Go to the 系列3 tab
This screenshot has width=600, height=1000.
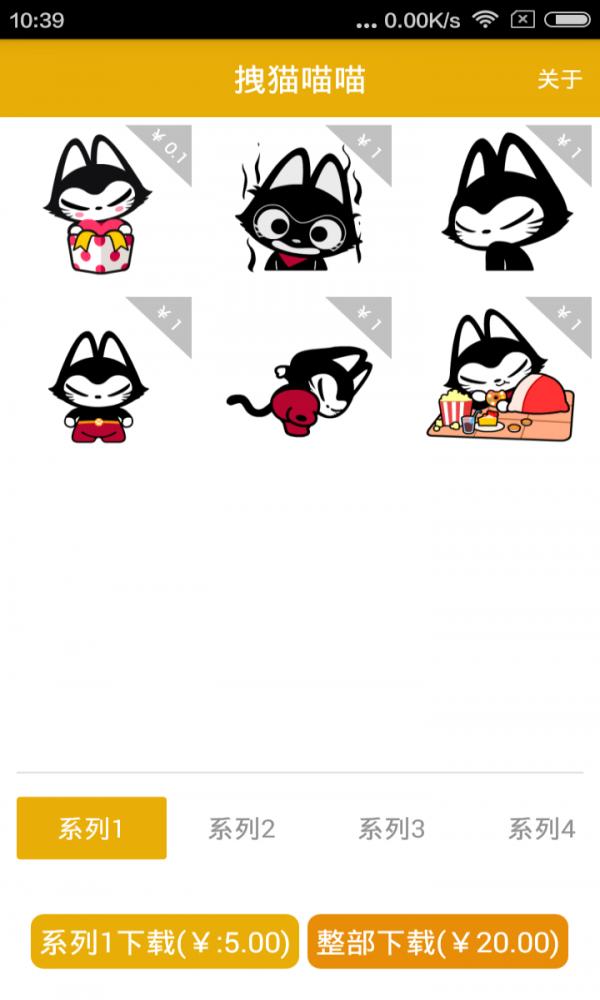tap(391, 829)
